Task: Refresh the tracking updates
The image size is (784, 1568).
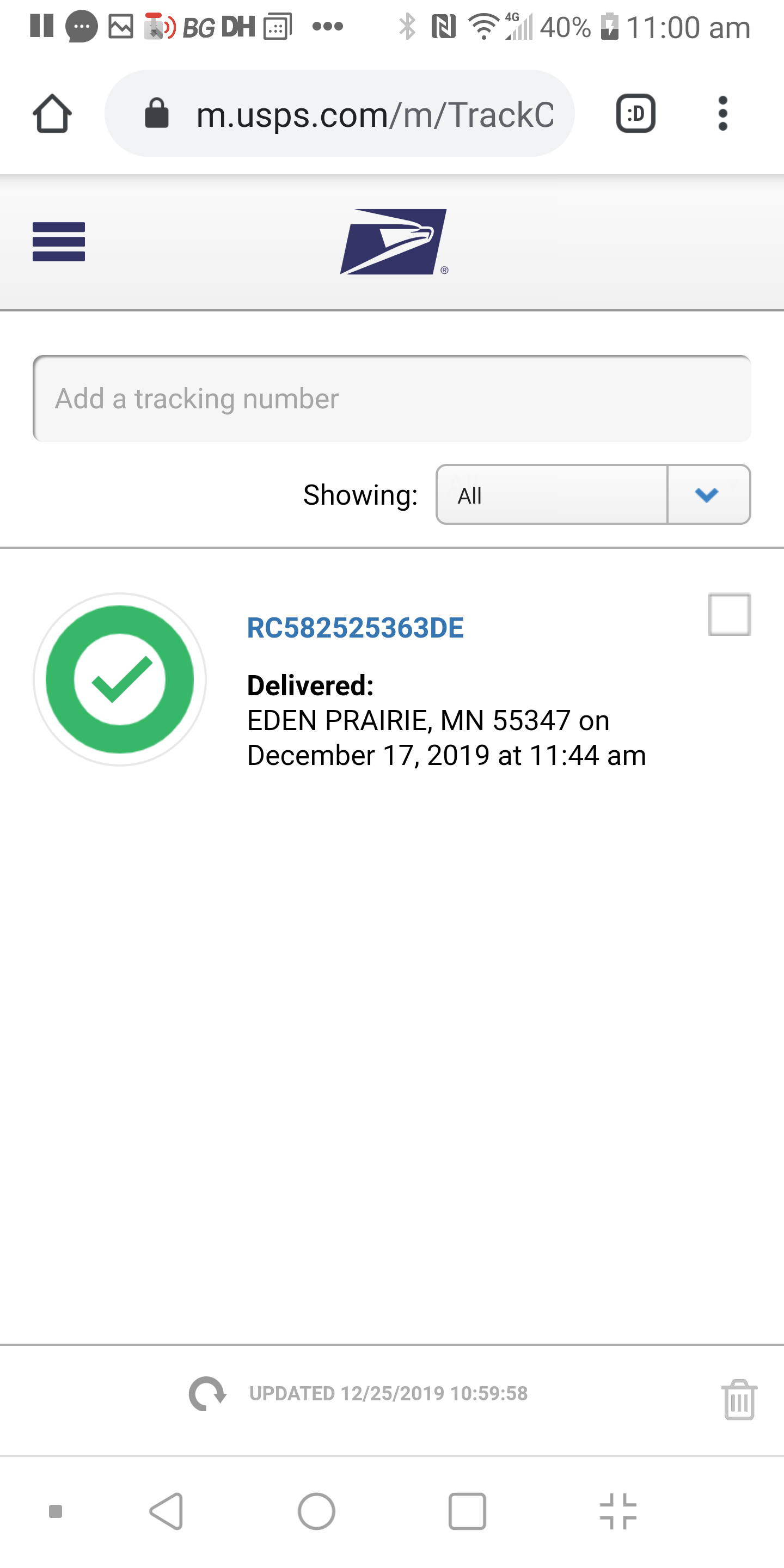Action: point(207,1394)
